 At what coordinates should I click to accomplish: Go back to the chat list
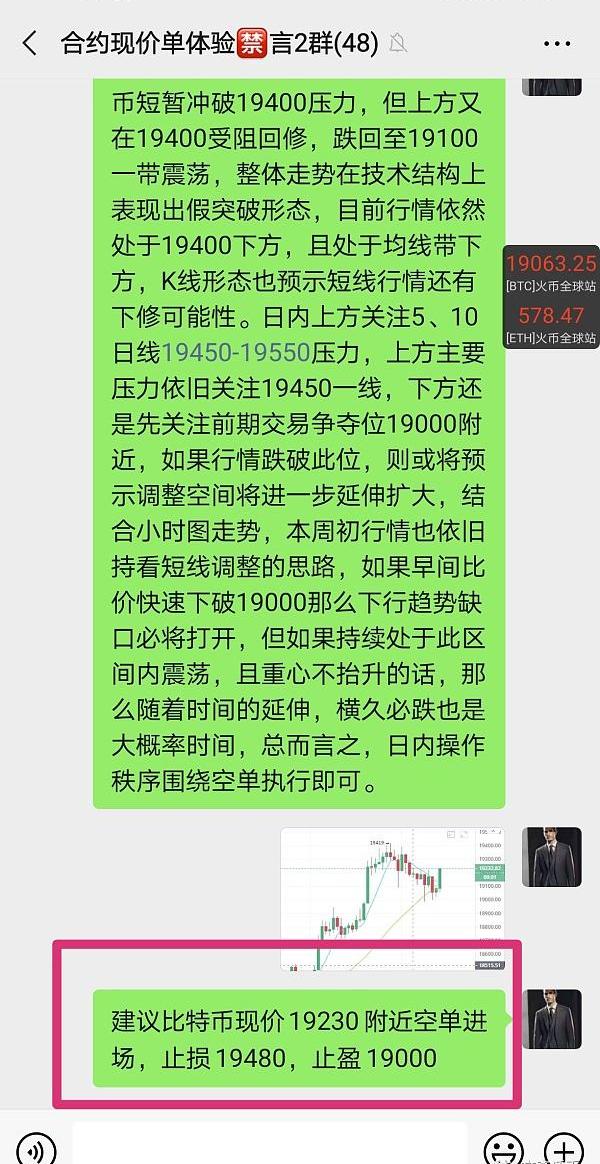pos(29,44)
